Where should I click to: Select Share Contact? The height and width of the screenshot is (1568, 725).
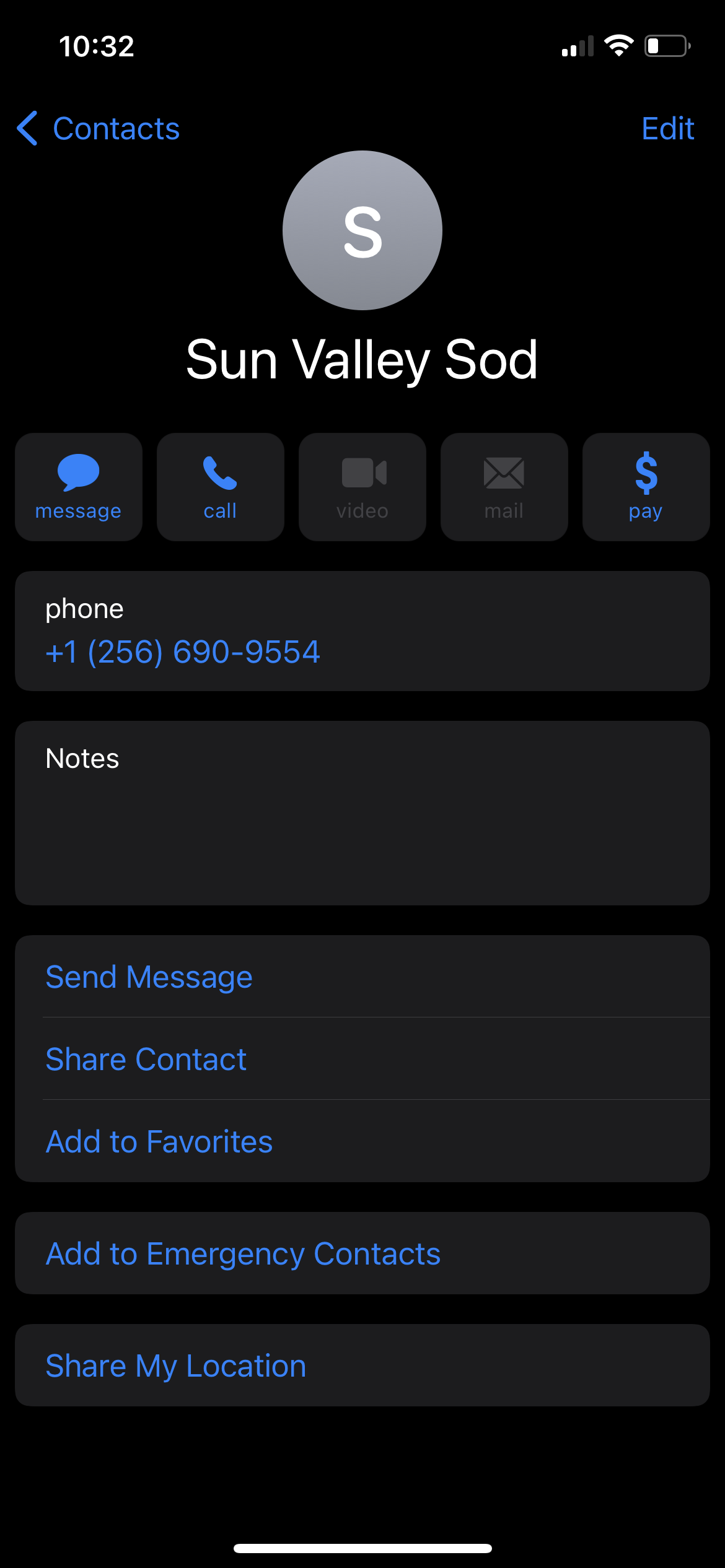(x=362, y=1059)
